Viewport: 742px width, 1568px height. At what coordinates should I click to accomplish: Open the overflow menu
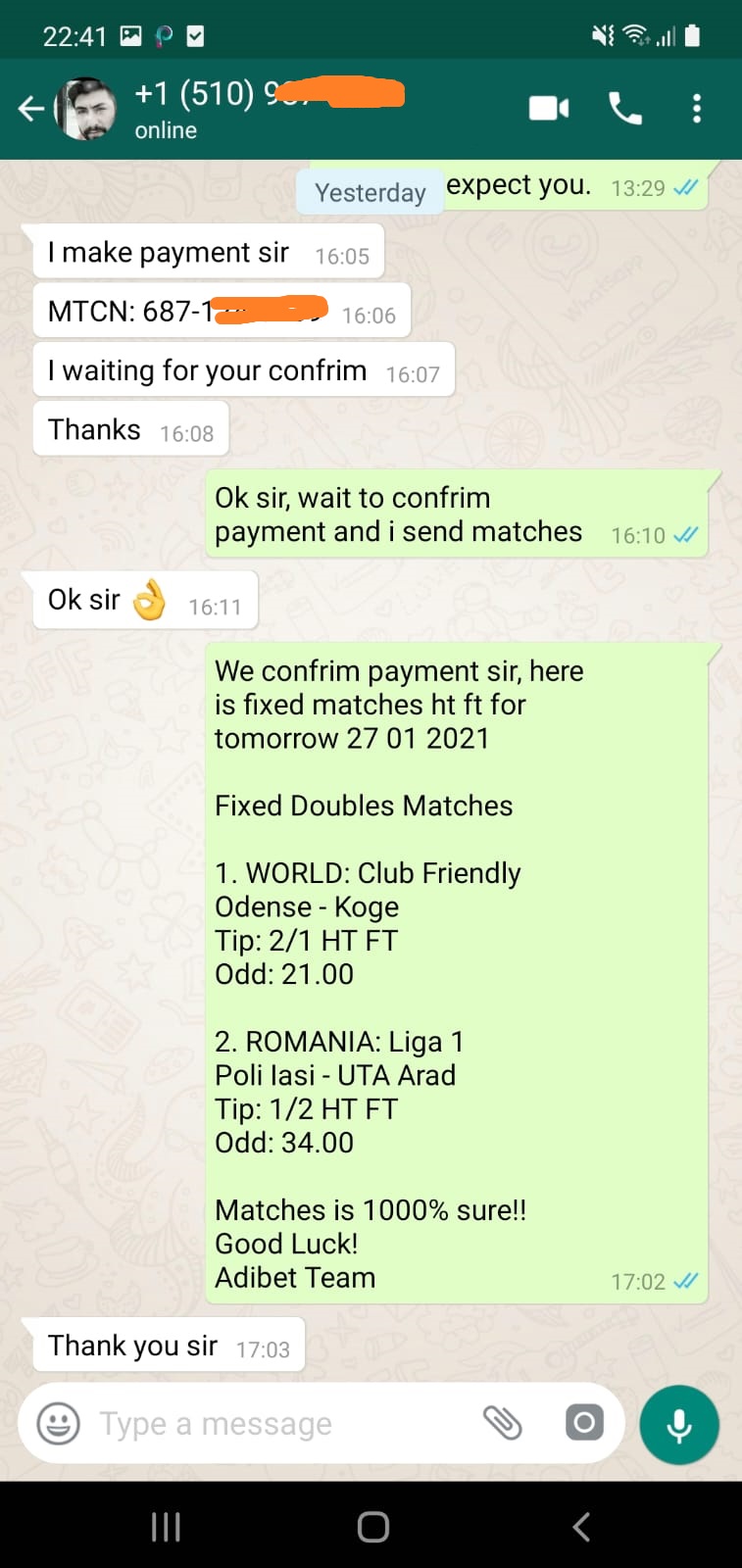point(697,108)
